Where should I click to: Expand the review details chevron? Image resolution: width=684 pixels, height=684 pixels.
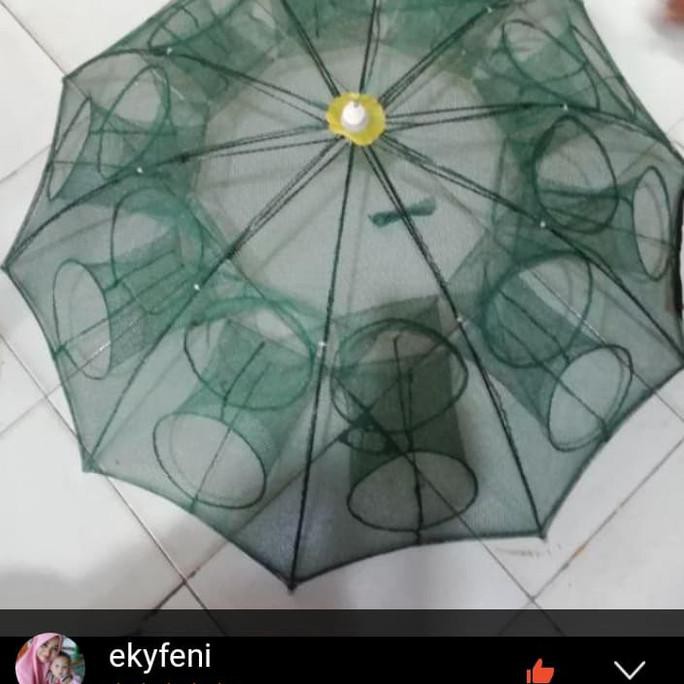click(629, 668)
